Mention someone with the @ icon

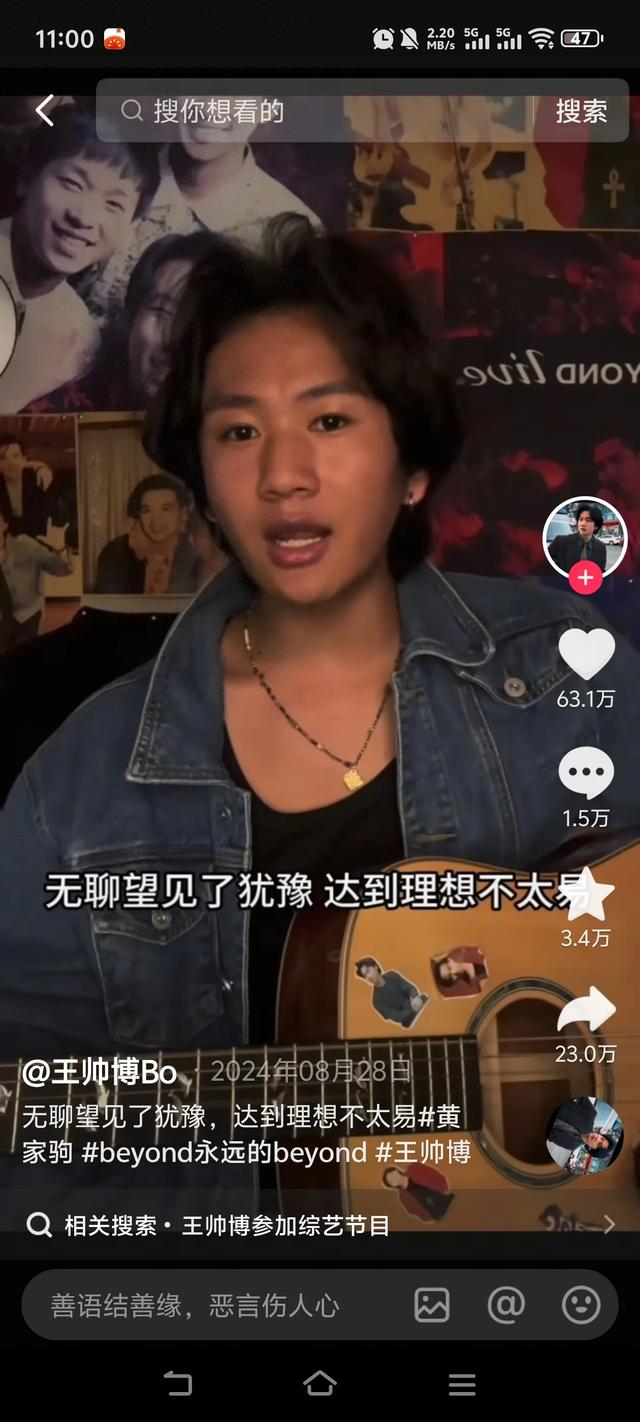(x=506, y=1305)
